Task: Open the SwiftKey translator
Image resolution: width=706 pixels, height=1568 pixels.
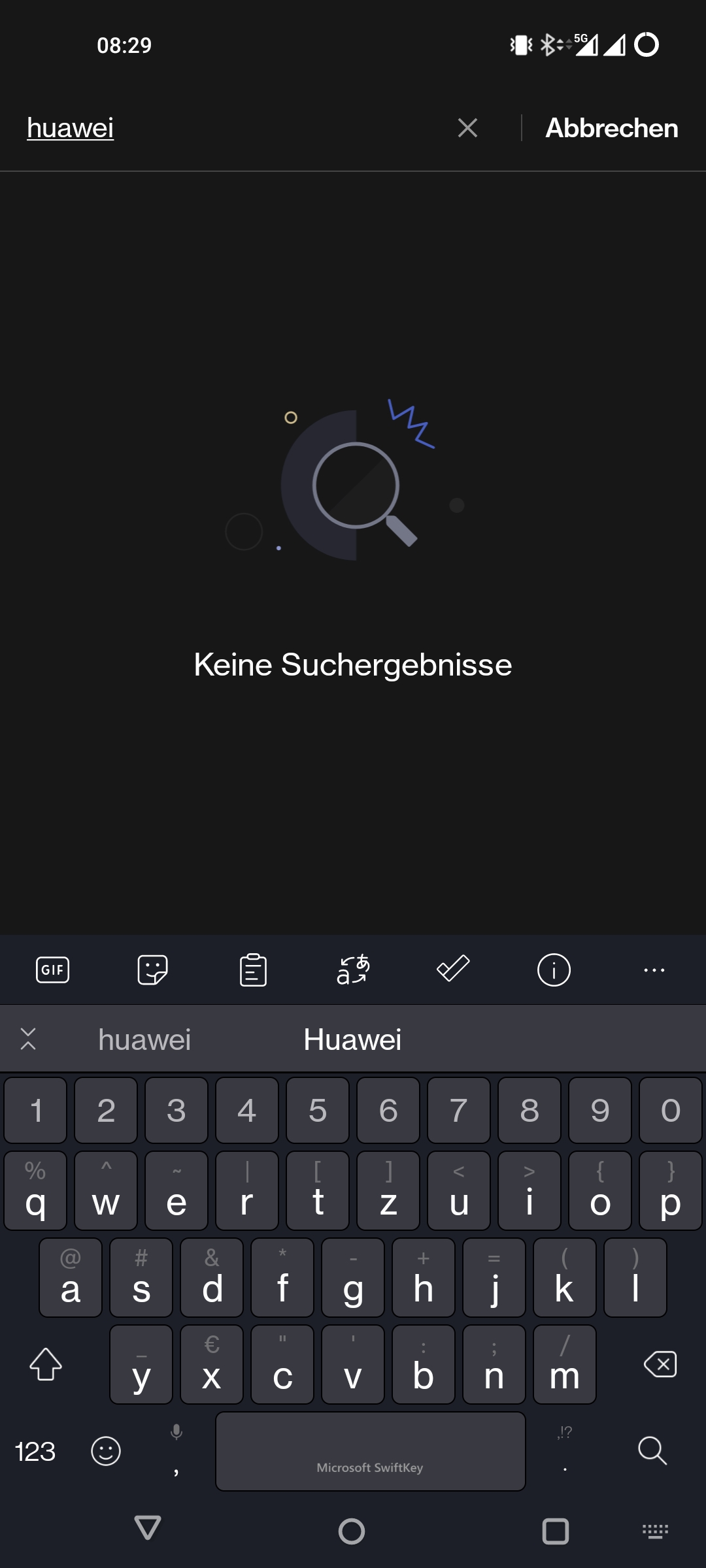Action: coord(352,970)
